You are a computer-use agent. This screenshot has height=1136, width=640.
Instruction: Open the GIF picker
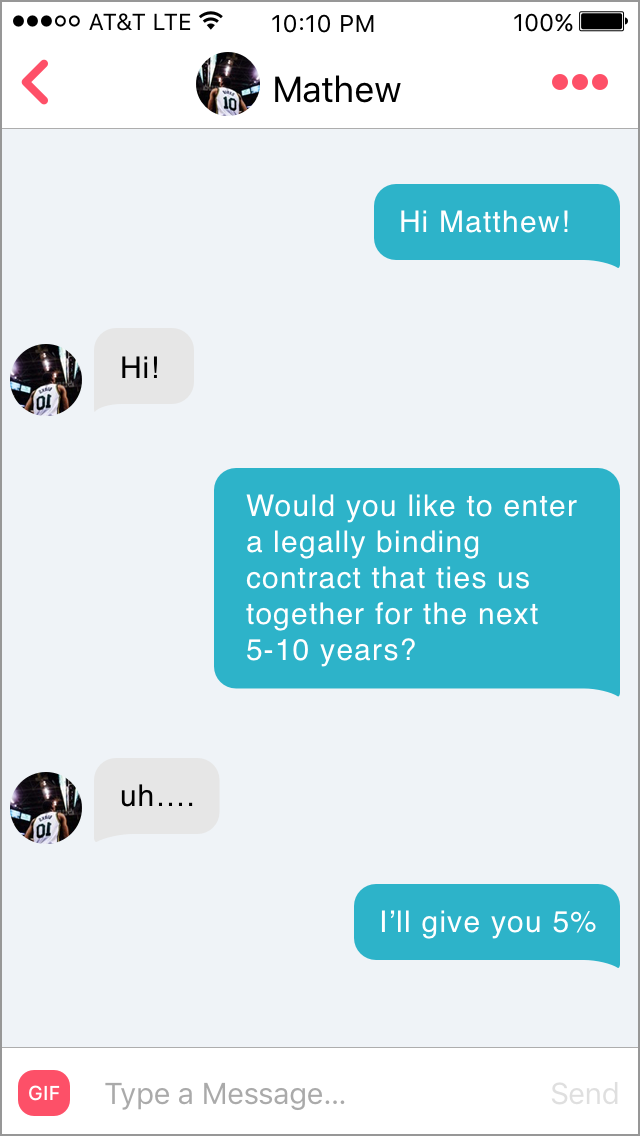click(44, 1093)
